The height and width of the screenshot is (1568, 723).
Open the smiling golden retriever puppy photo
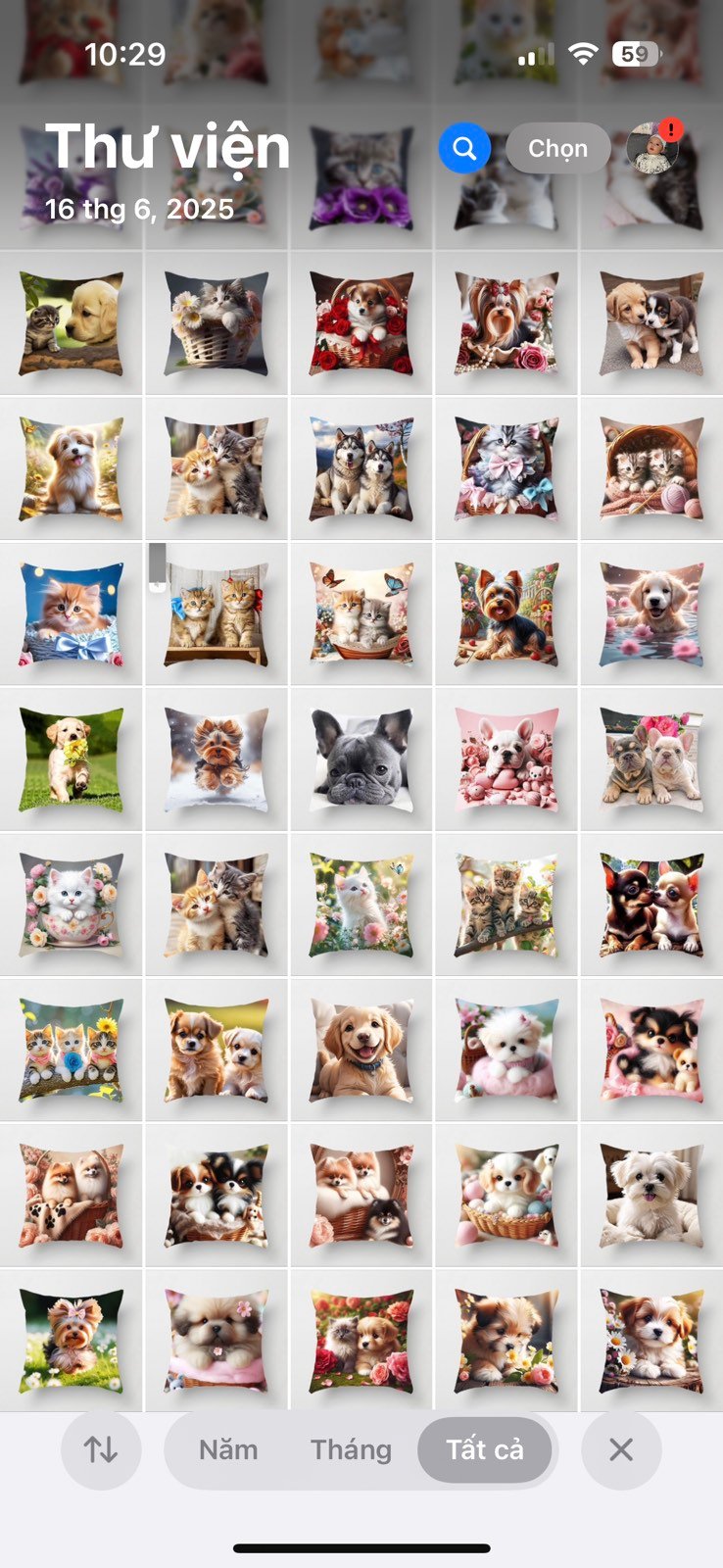click(361, 1049)
